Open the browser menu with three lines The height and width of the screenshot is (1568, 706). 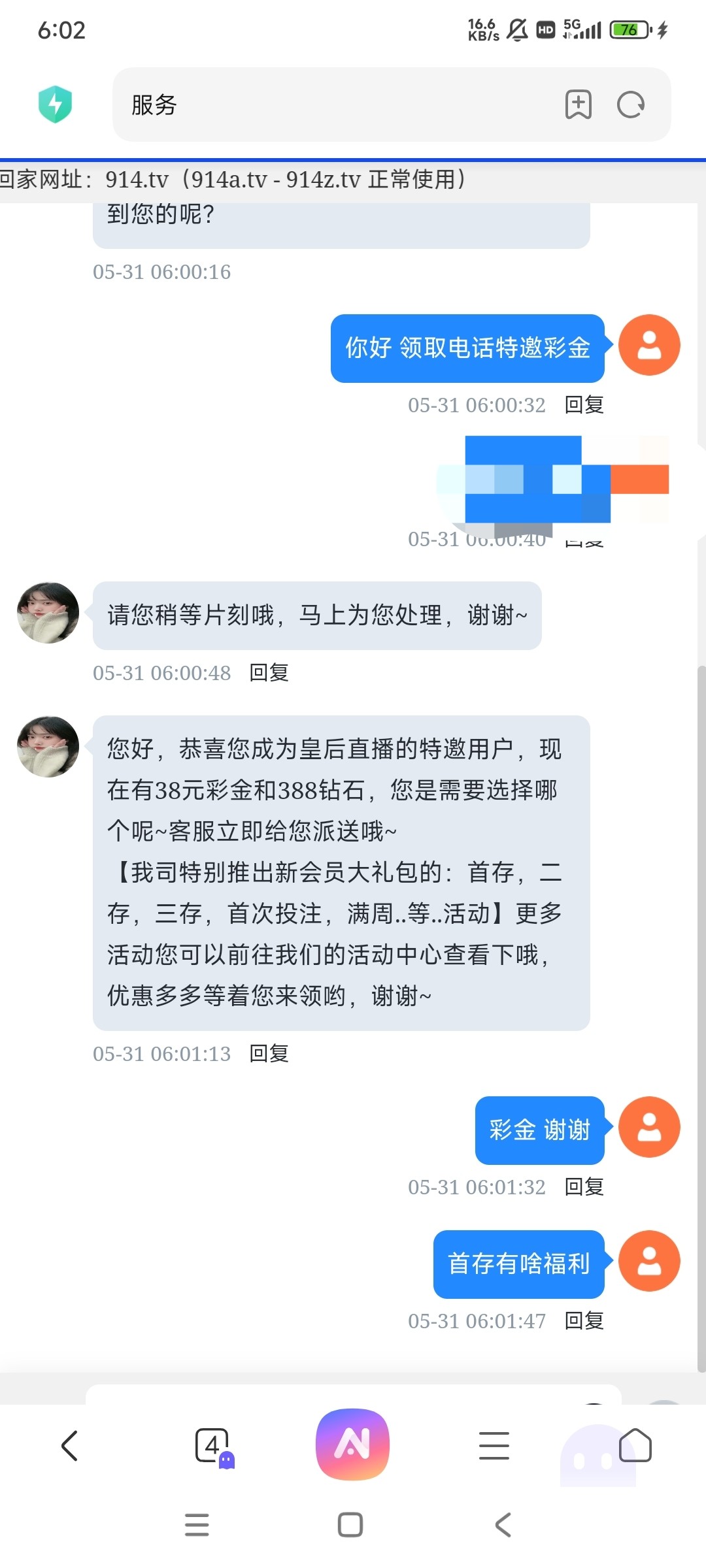pyautogui.click(x=494, y=1445)
